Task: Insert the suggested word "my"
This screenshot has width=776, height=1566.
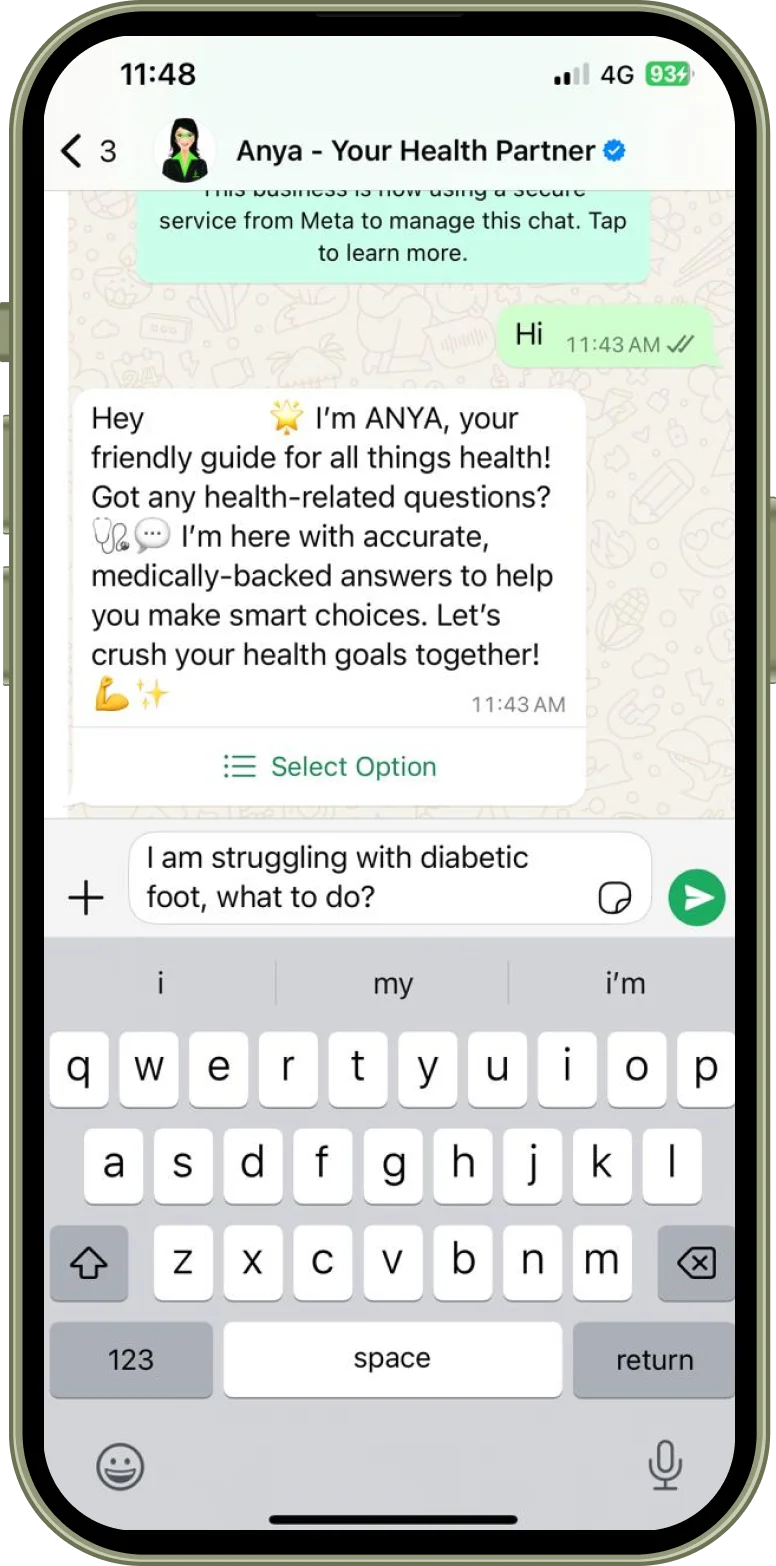Action: click(392, 985)
